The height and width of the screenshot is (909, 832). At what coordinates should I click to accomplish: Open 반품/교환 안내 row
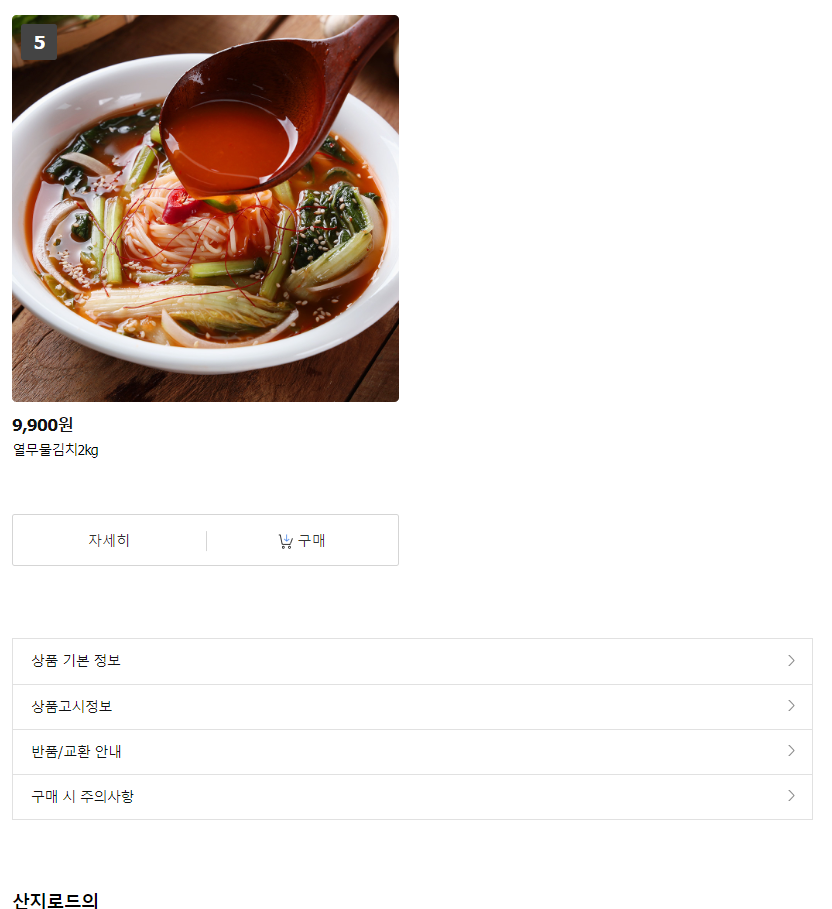coord(411,751)
